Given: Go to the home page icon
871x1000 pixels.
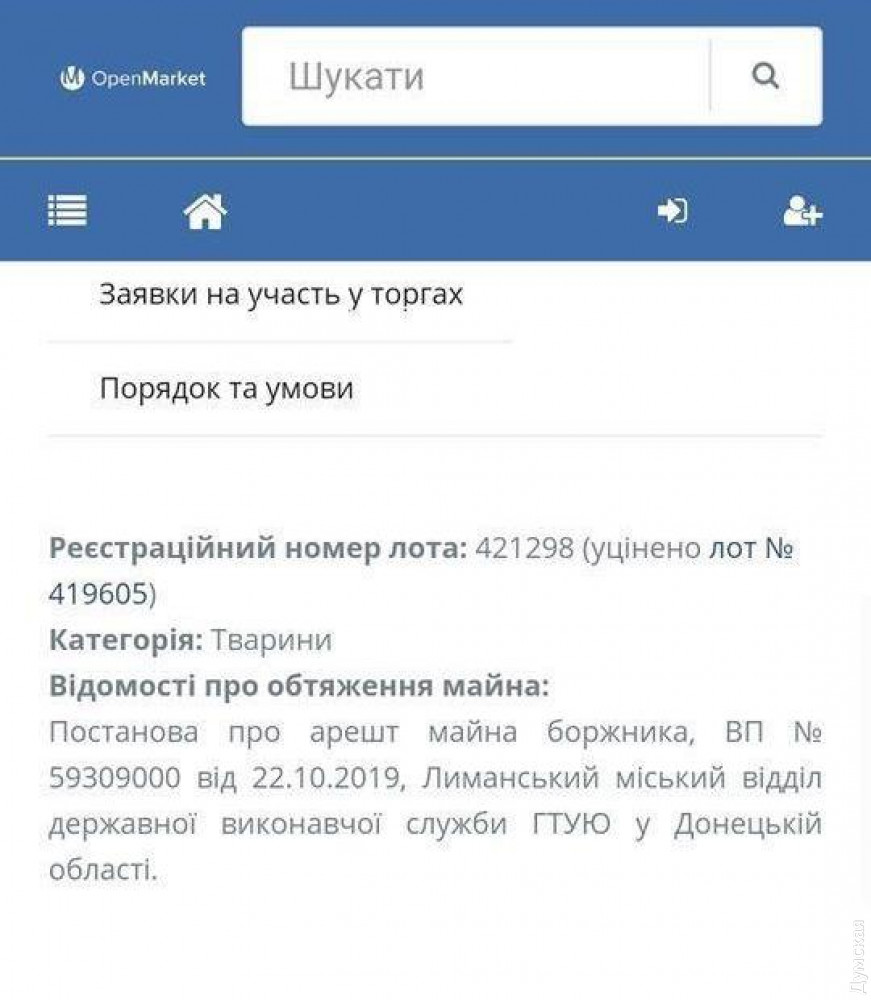Looking at the screenshot, I should coord(205,211).
